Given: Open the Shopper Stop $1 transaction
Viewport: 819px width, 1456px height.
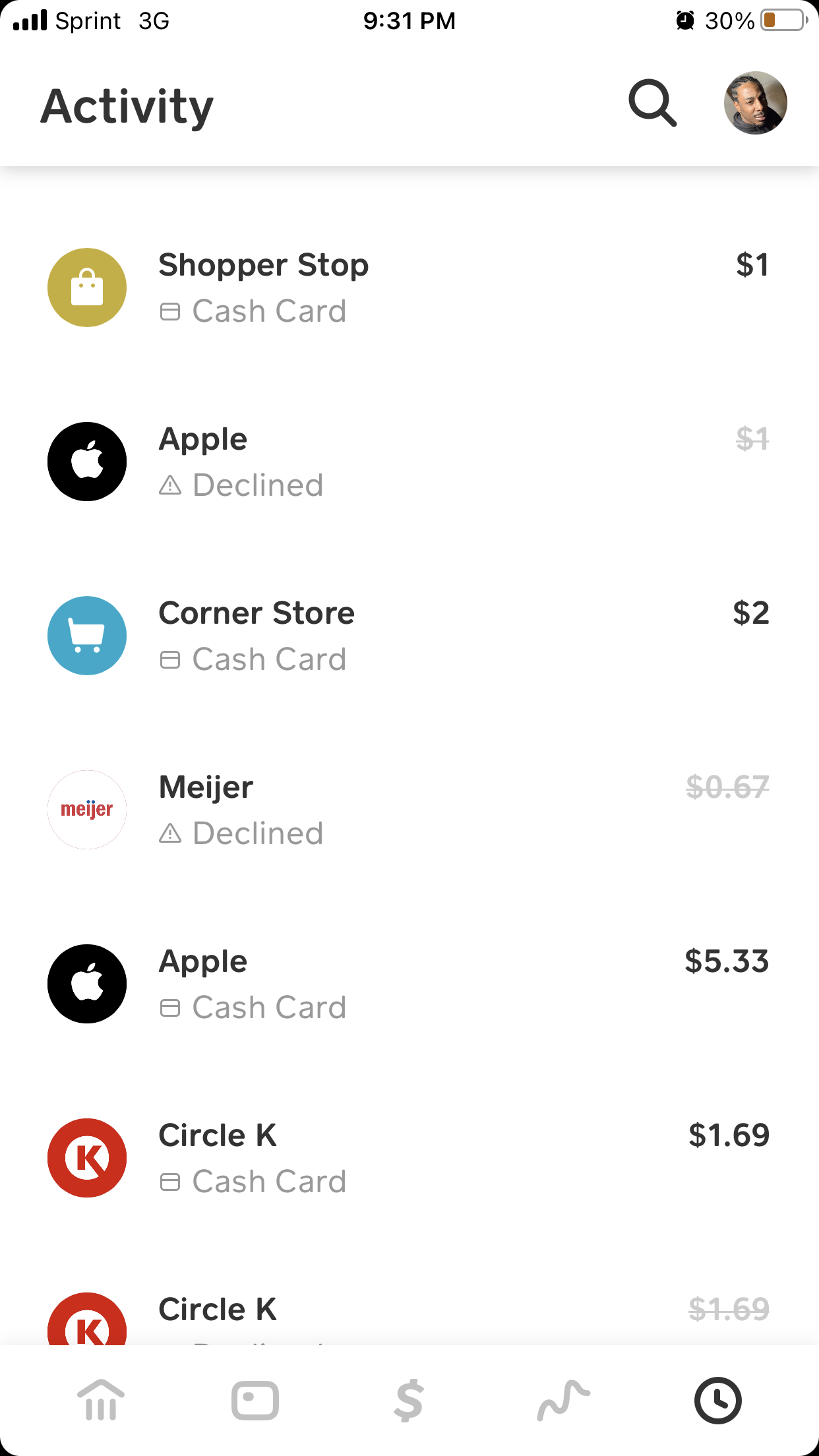Looking at the screenshot, I should coord(409,288).
